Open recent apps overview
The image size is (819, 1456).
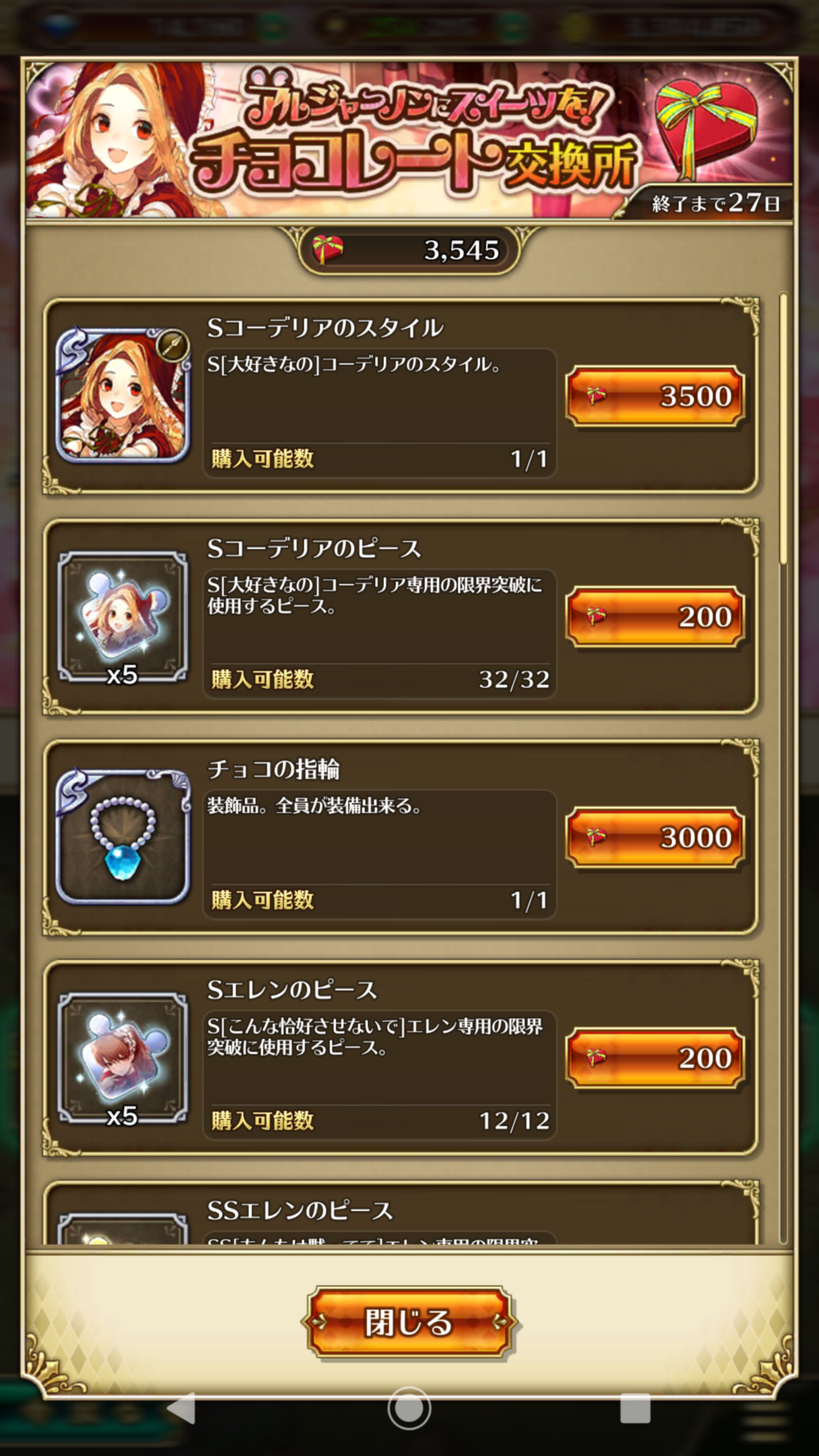(635, 1408)
